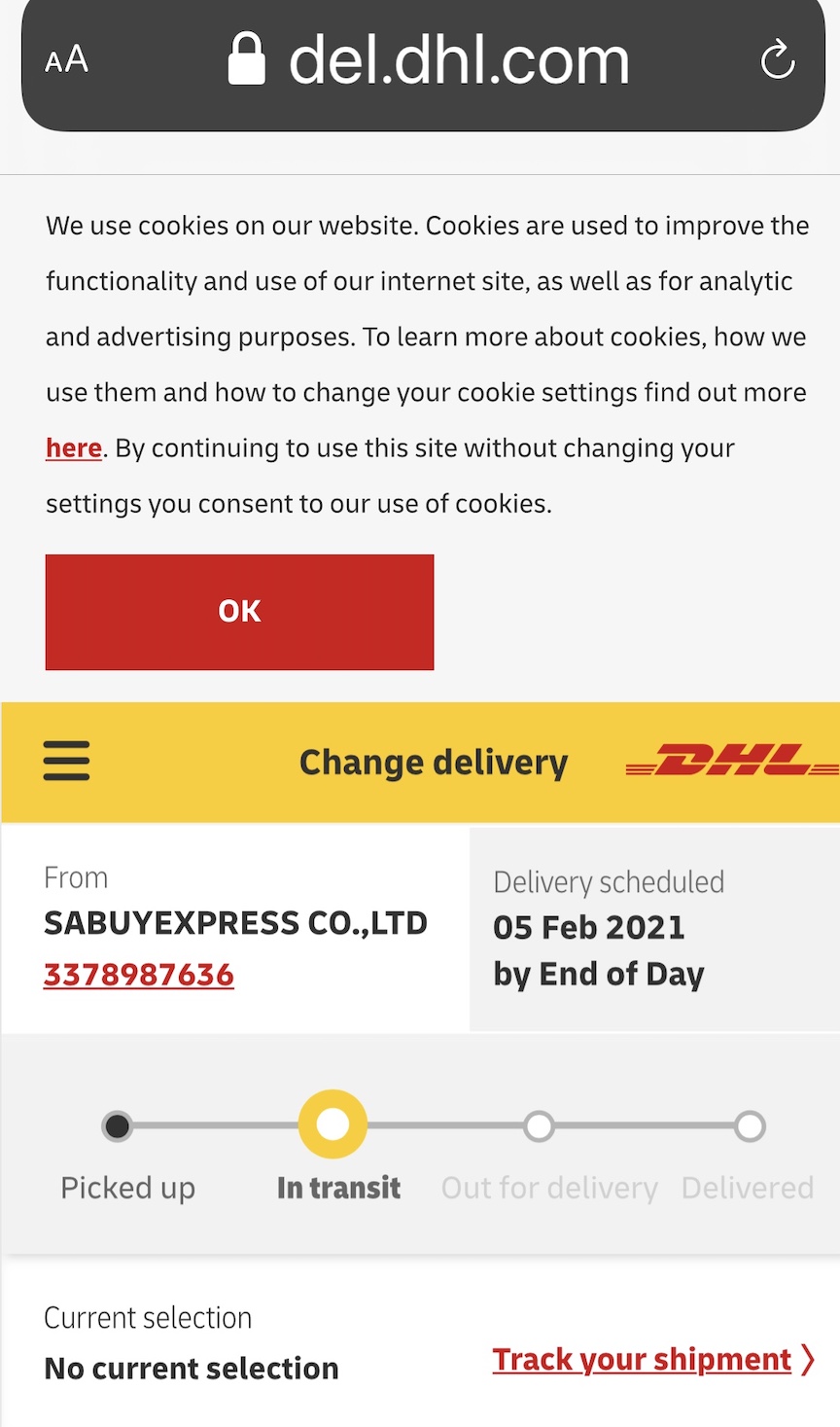Image resolution: width=840 pixels, height=1427 pixels.
Task: Open the AA text size options
Action: (x=67, y=60)
